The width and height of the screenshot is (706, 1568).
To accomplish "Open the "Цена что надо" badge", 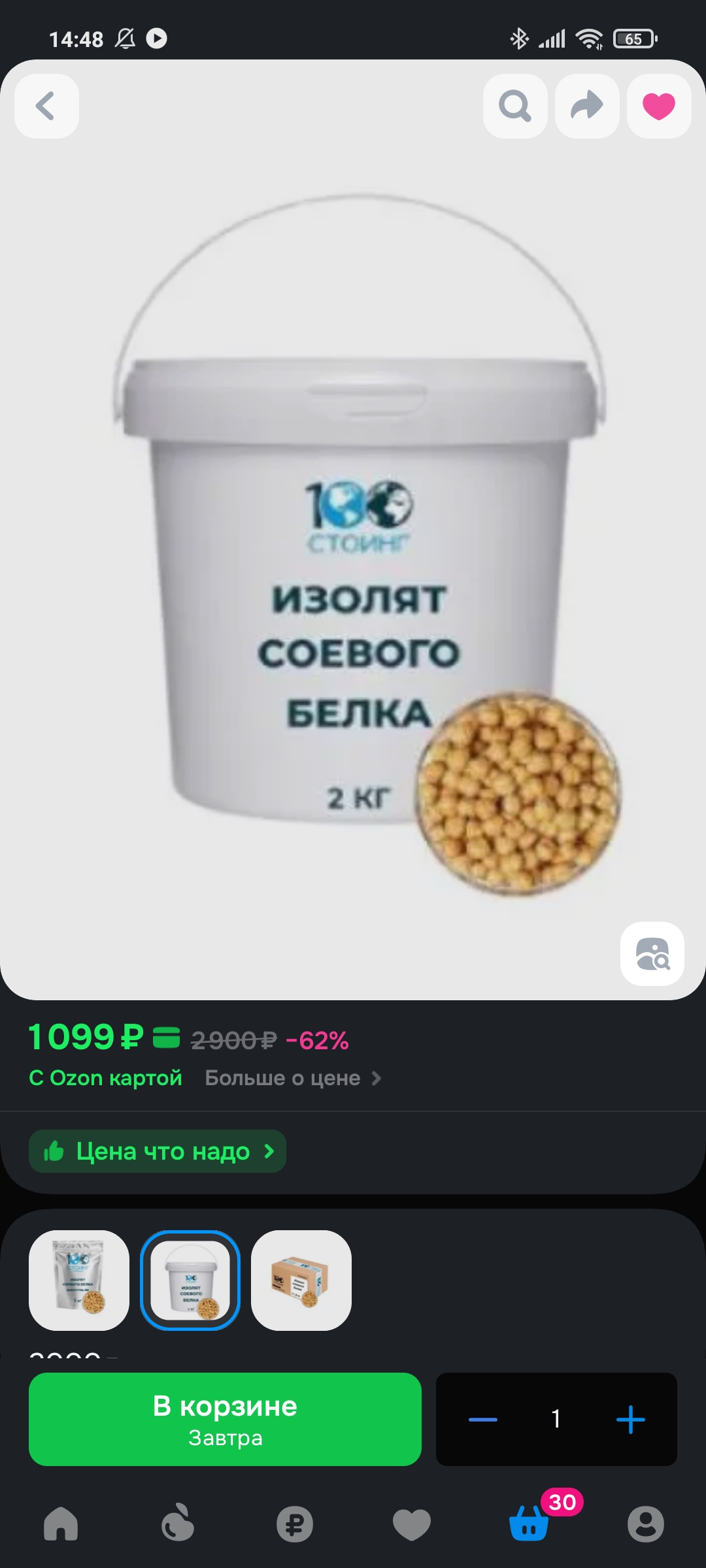I will click(x=158, y=1151).
